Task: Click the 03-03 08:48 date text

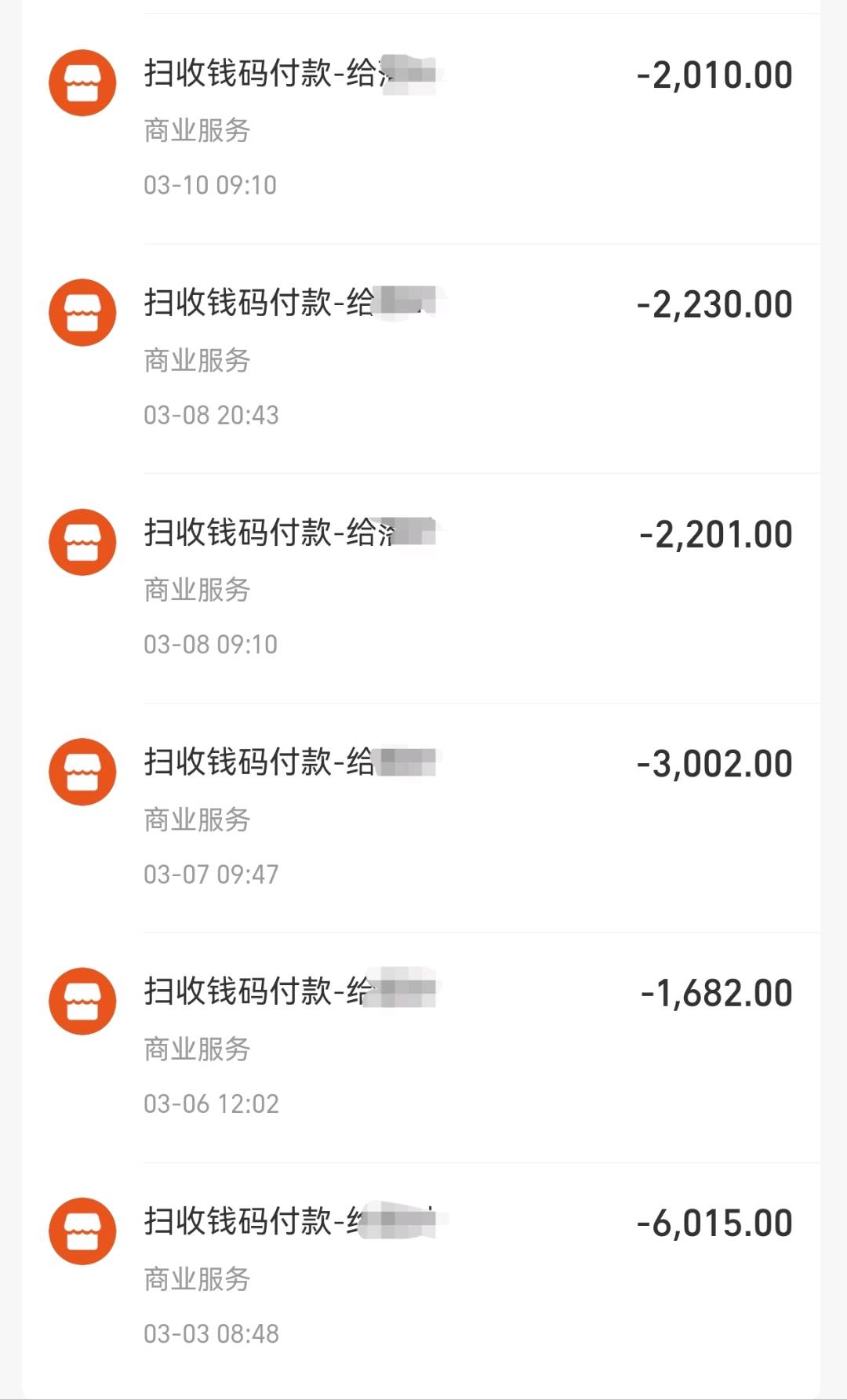Action: 210,1335
